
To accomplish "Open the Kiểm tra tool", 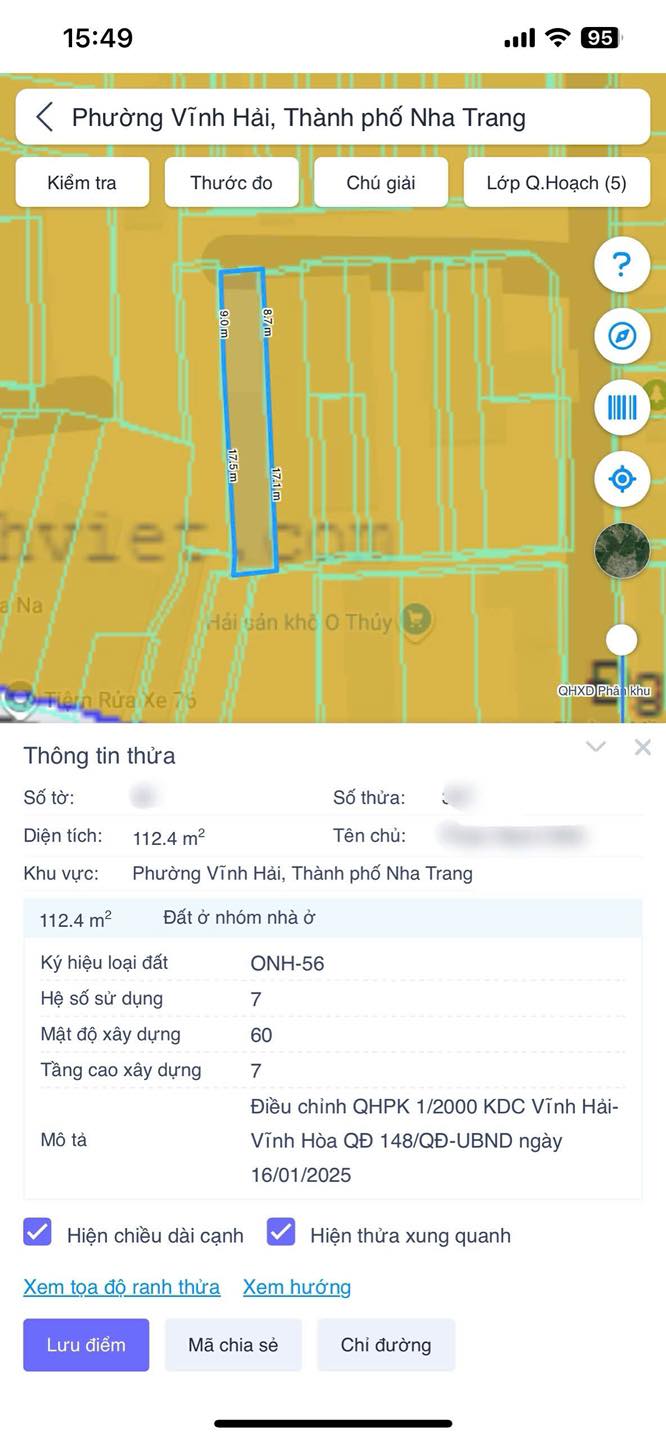I will (82, 183).
